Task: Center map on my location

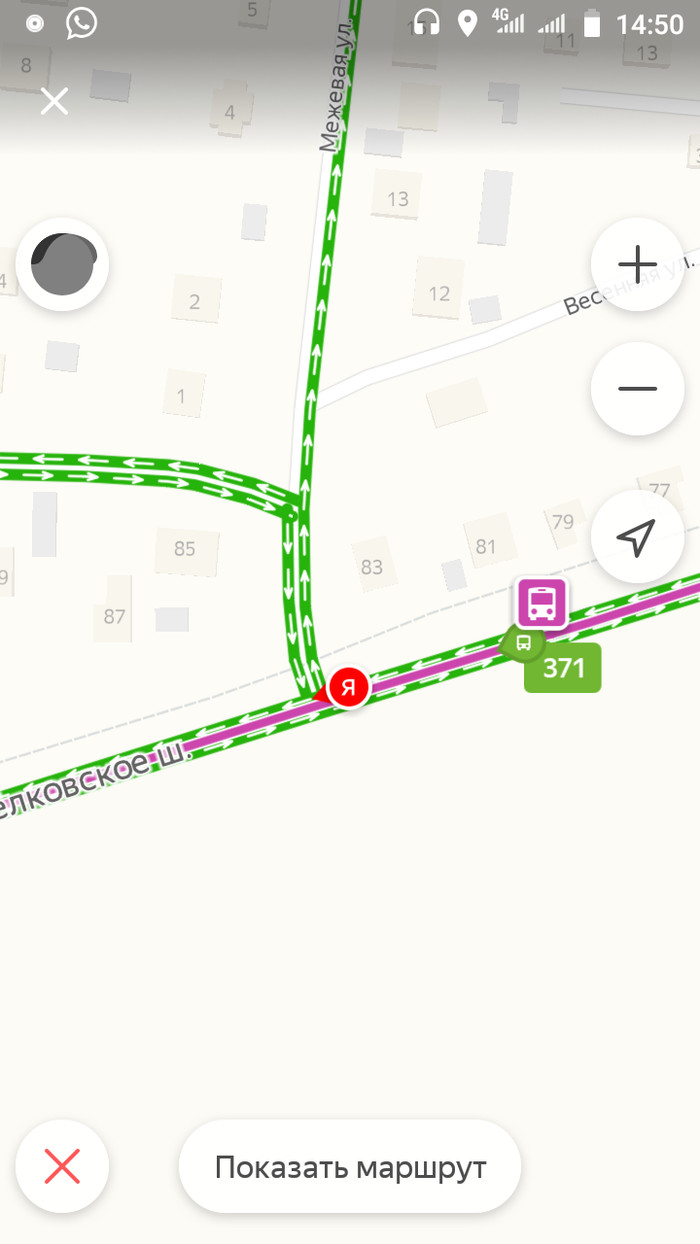Action: pyautogui.click(x=637, y=537)
